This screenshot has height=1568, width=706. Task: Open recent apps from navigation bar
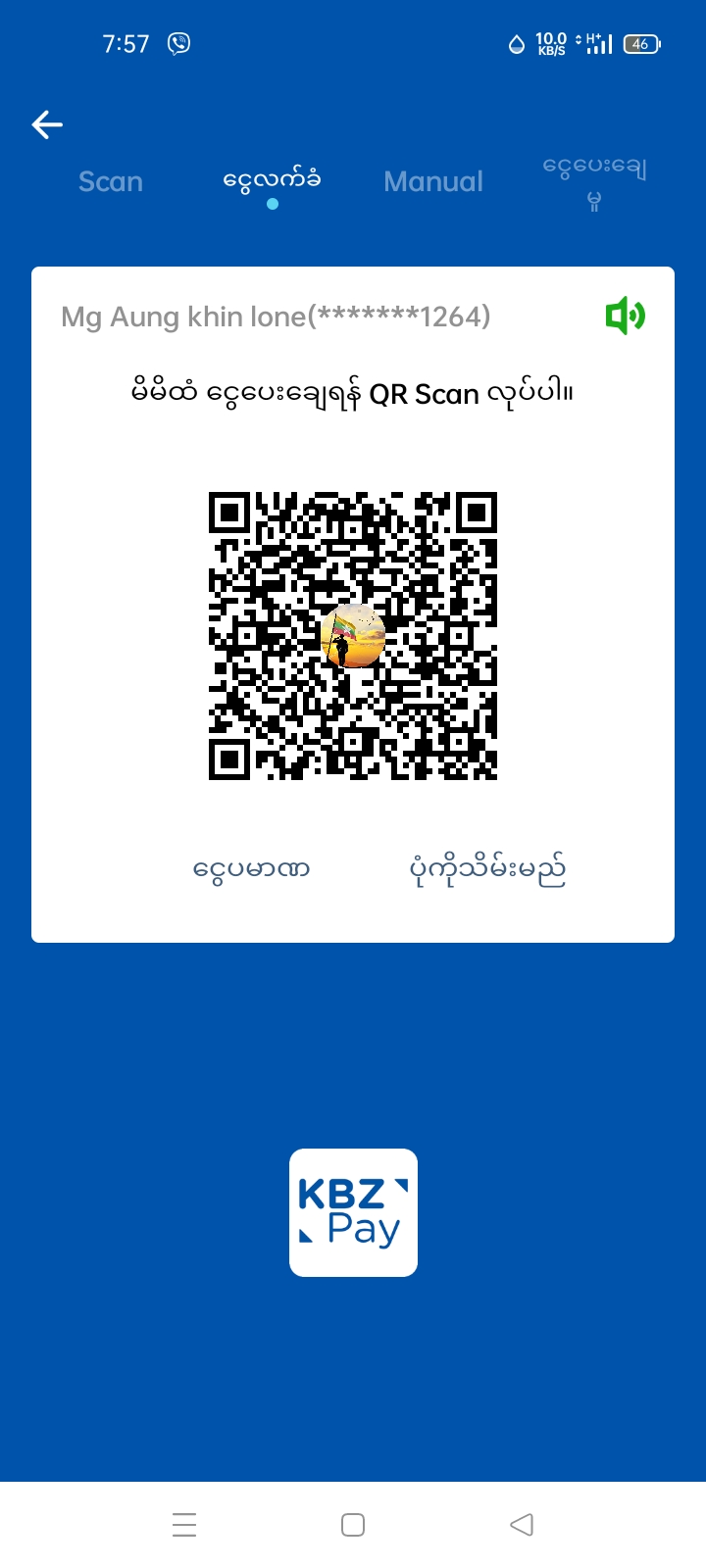(x=184, y=1525)
